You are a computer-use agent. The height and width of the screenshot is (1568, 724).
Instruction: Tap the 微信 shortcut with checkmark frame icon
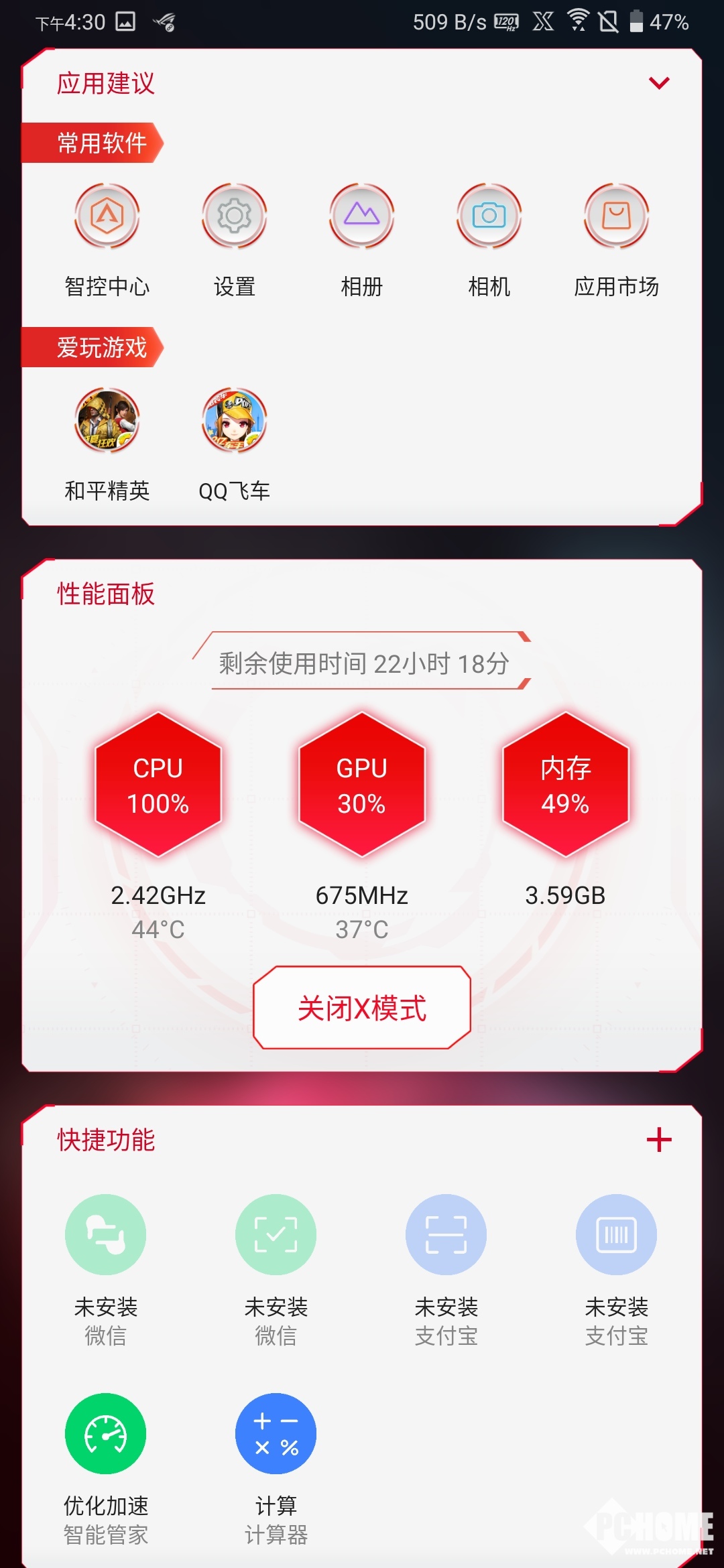276,1234
